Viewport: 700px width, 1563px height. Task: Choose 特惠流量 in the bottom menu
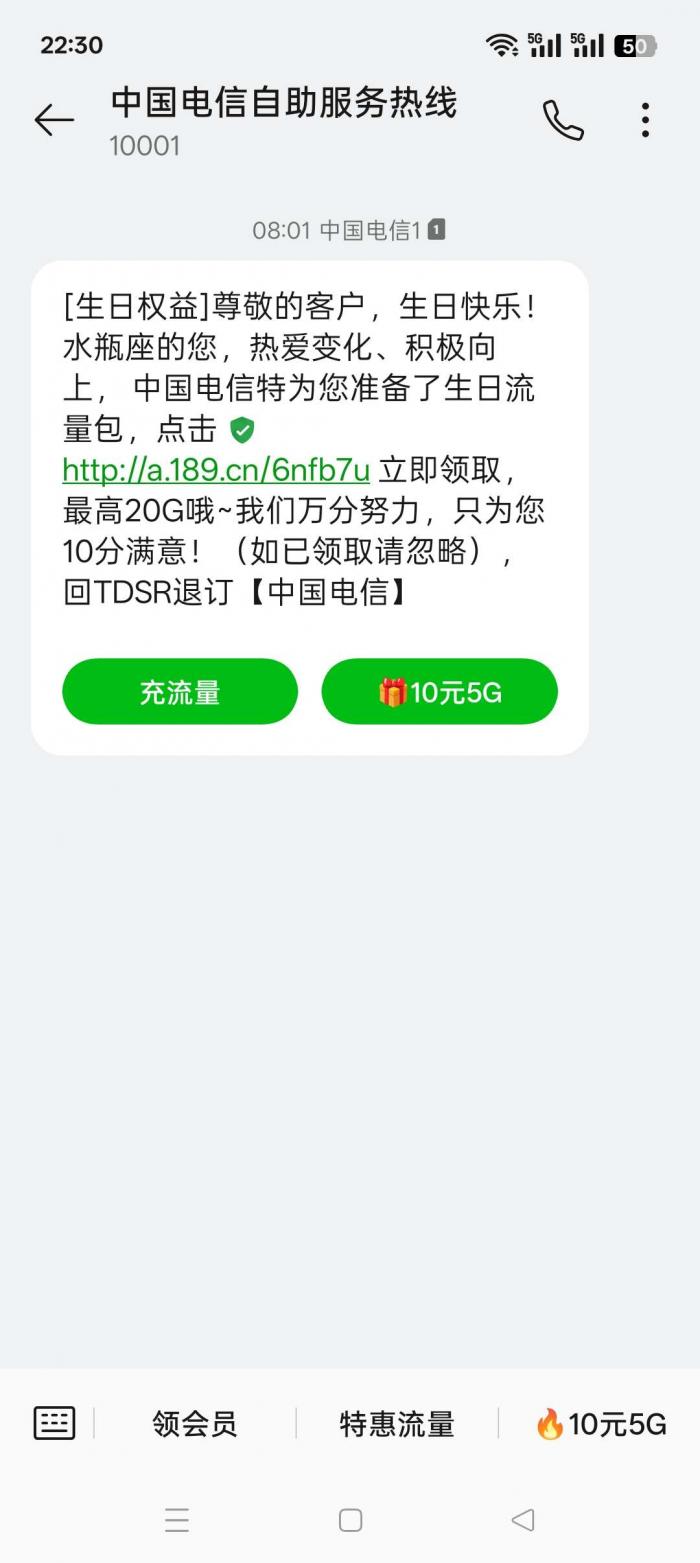397,1423
